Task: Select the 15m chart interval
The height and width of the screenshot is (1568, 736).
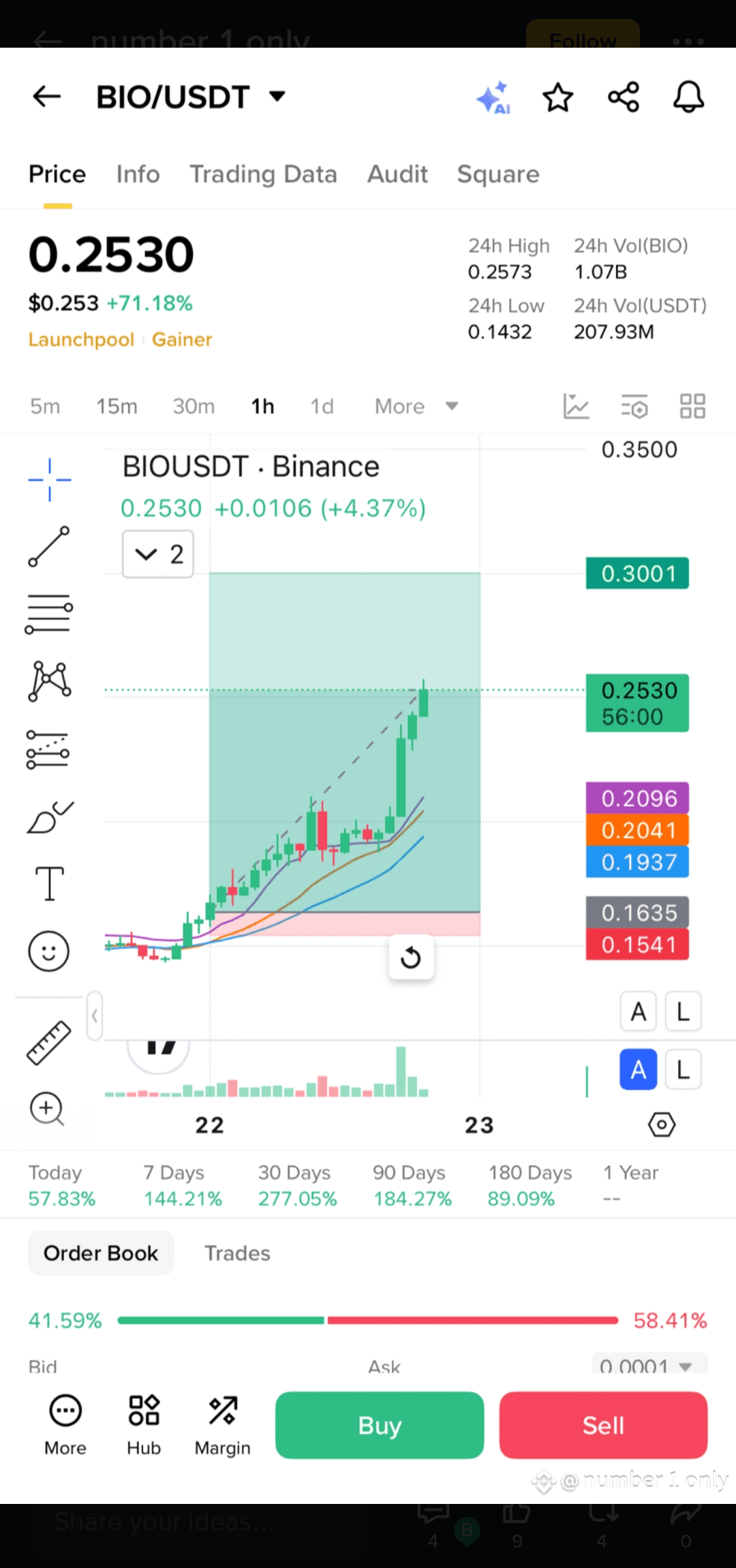Action: [117, 407]
